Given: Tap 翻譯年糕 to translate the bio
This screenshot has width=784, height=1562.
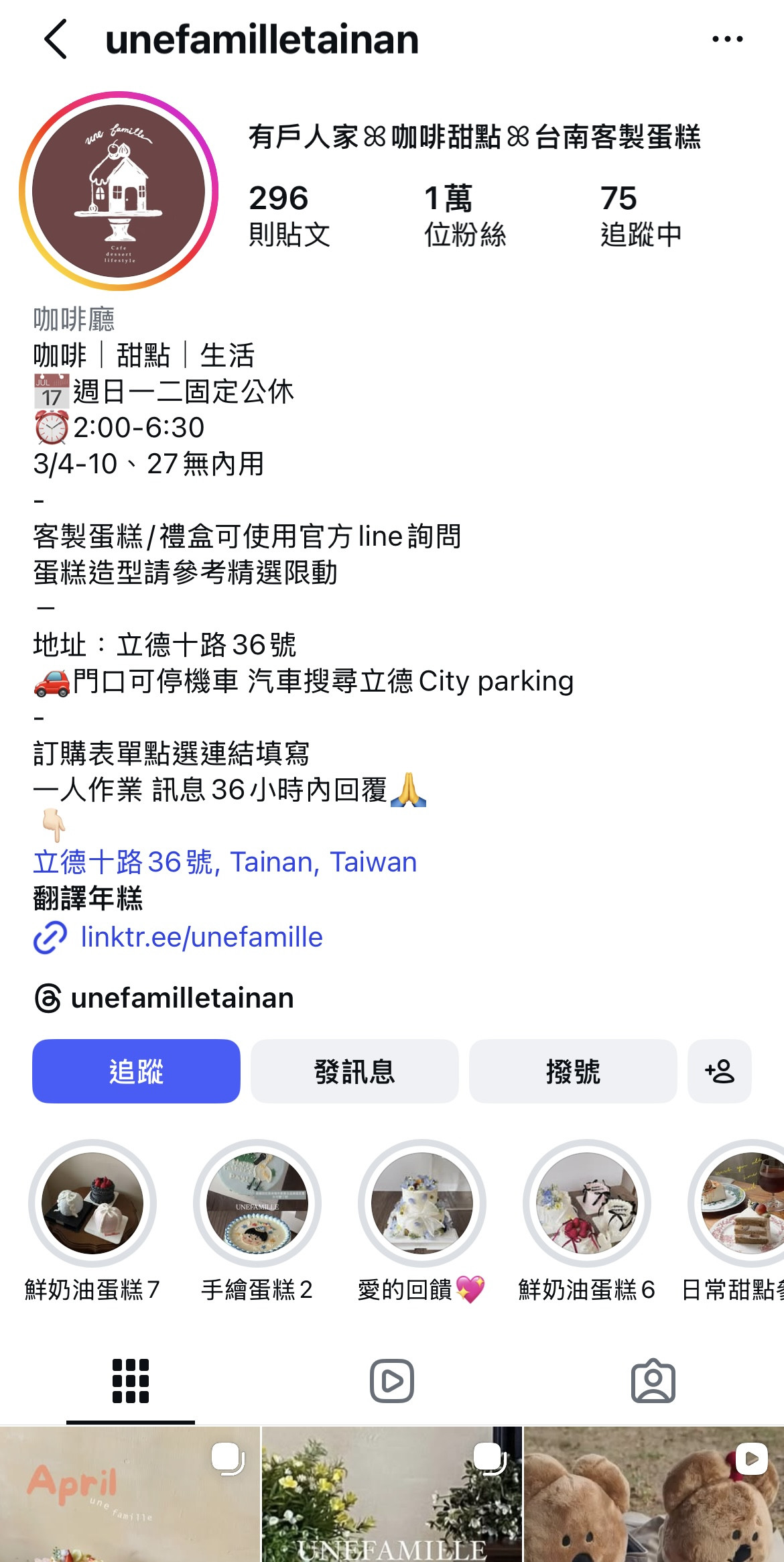Looking at the screenshot, I should [88, 898].
